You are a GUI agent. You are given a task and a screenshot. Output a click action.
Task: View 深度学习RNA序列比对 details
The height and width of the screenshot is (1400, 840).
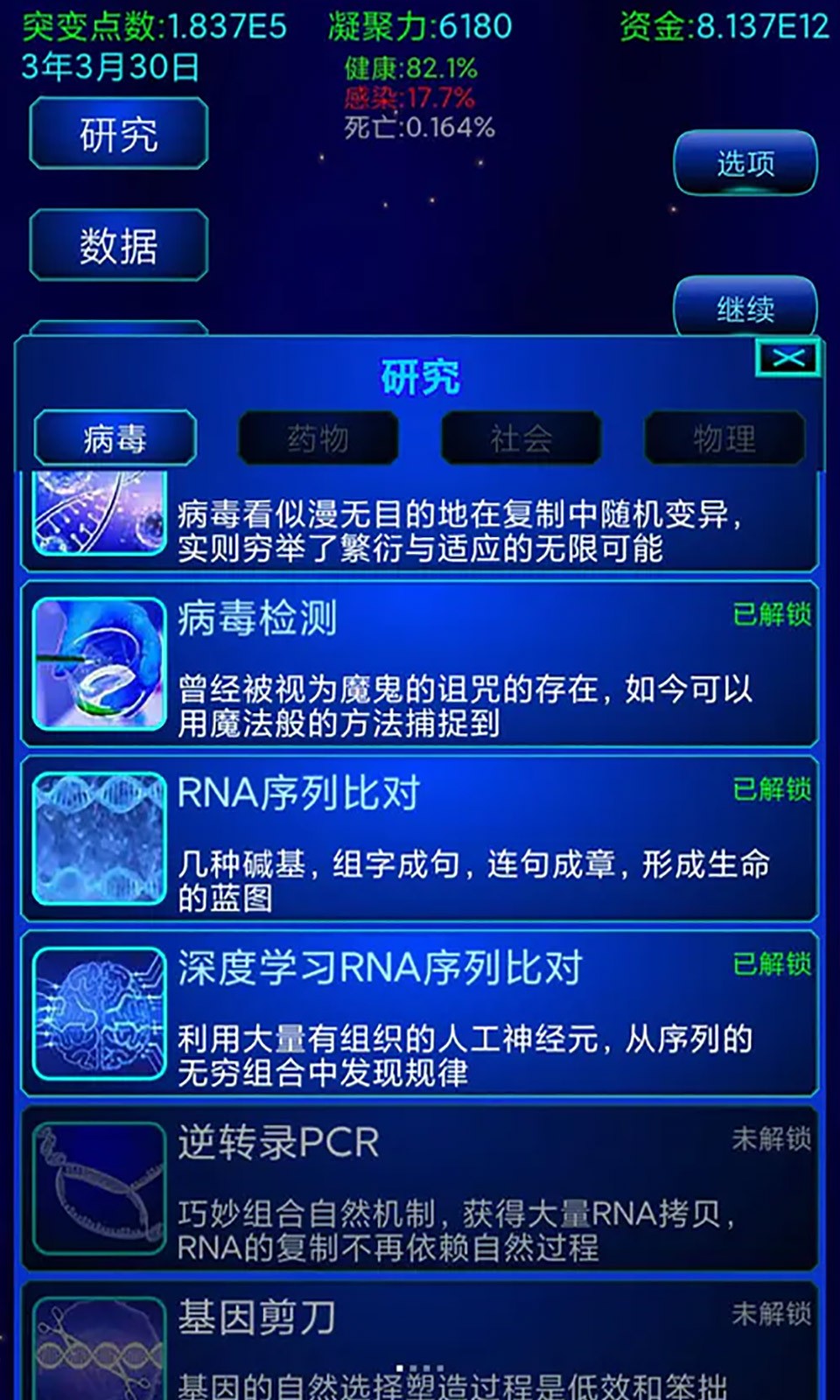420,1013
